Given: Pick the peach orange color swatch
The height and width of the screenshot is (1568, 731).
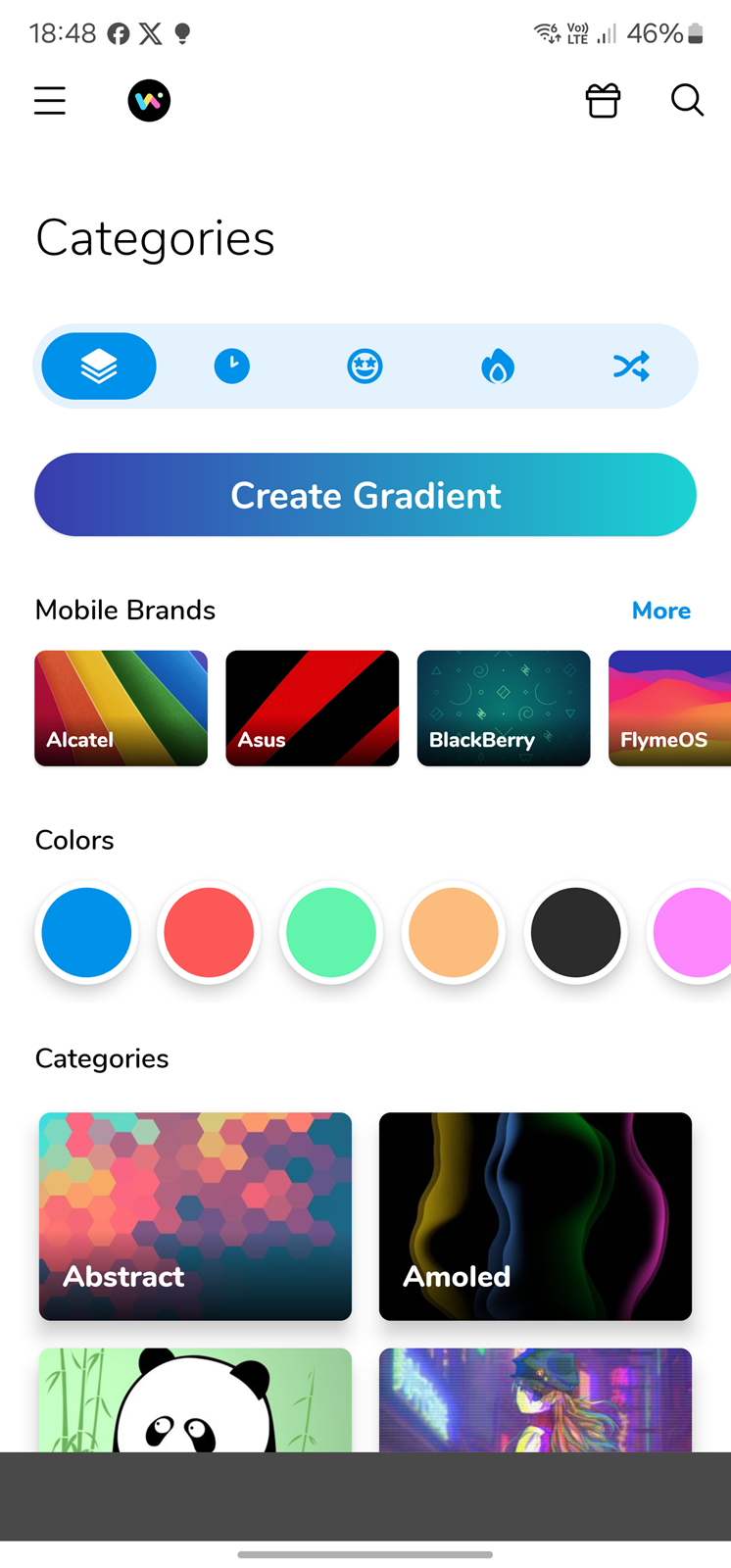Looking at the screenshot, I should tap(454, 933).
